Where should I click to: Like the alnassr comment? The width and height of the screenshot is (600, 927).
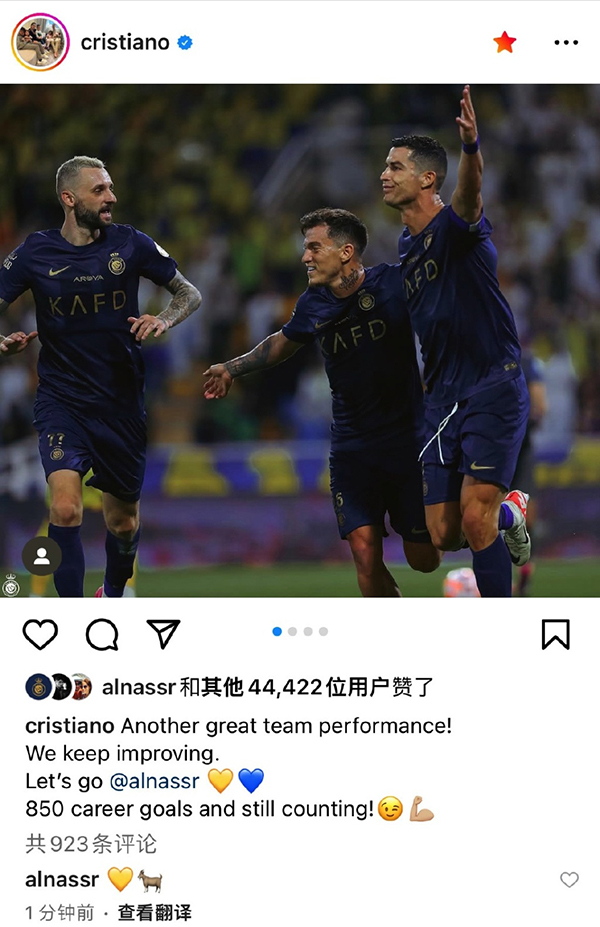569,880
